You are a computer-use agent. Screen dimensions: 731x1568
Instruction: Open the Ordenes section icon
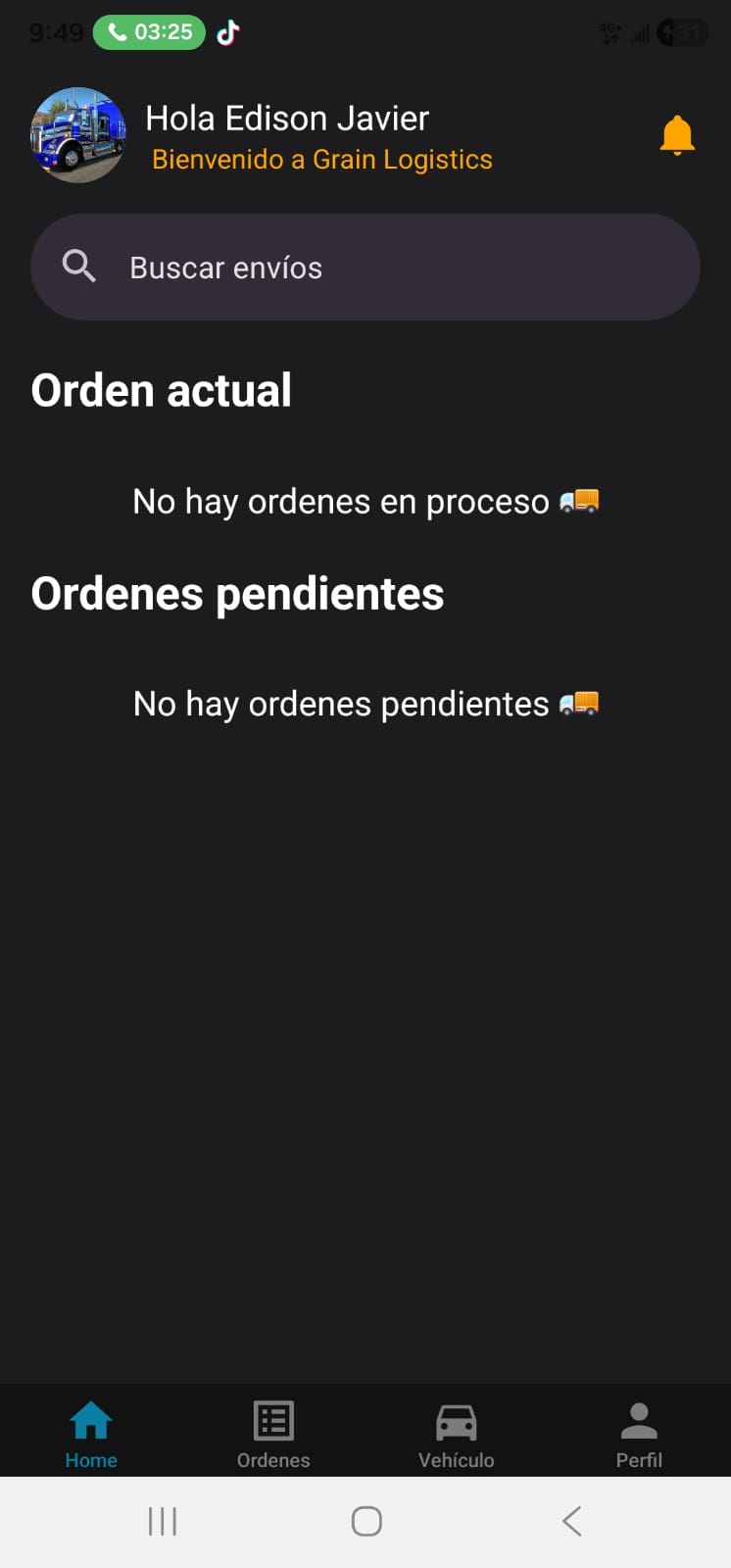point(272,1419)
